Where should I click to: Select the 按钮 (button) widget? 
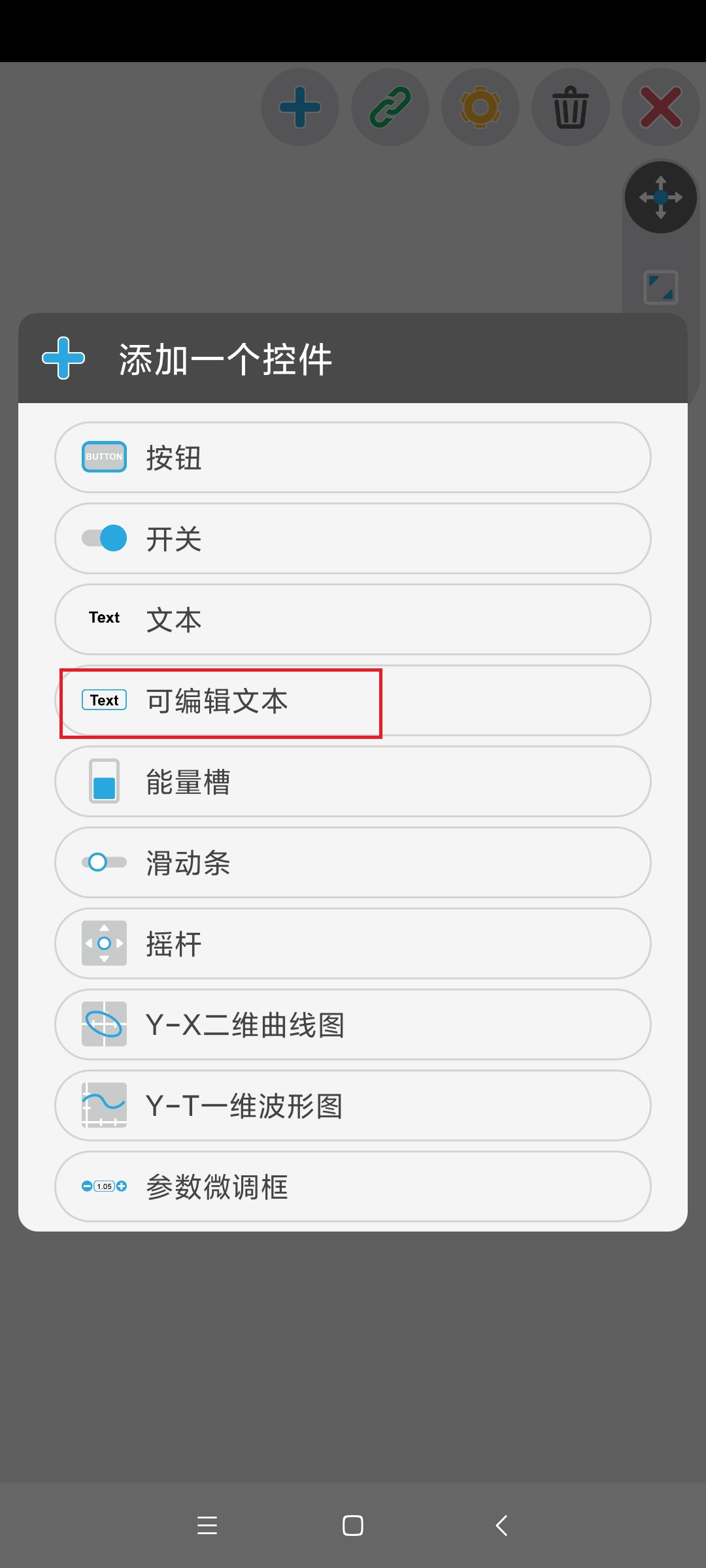[353, 457]
